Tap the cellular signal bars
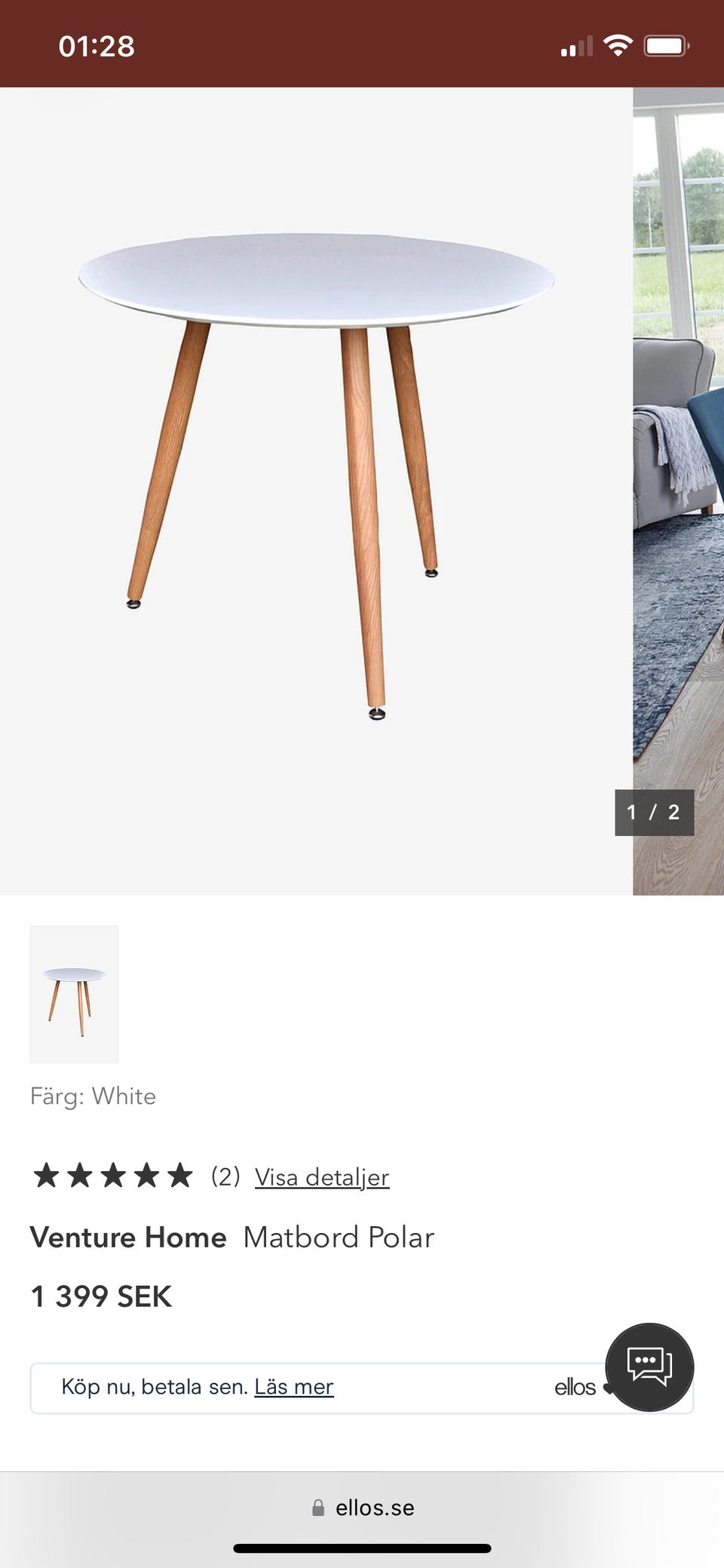The image size is (724, 1568). click(575, 46)
